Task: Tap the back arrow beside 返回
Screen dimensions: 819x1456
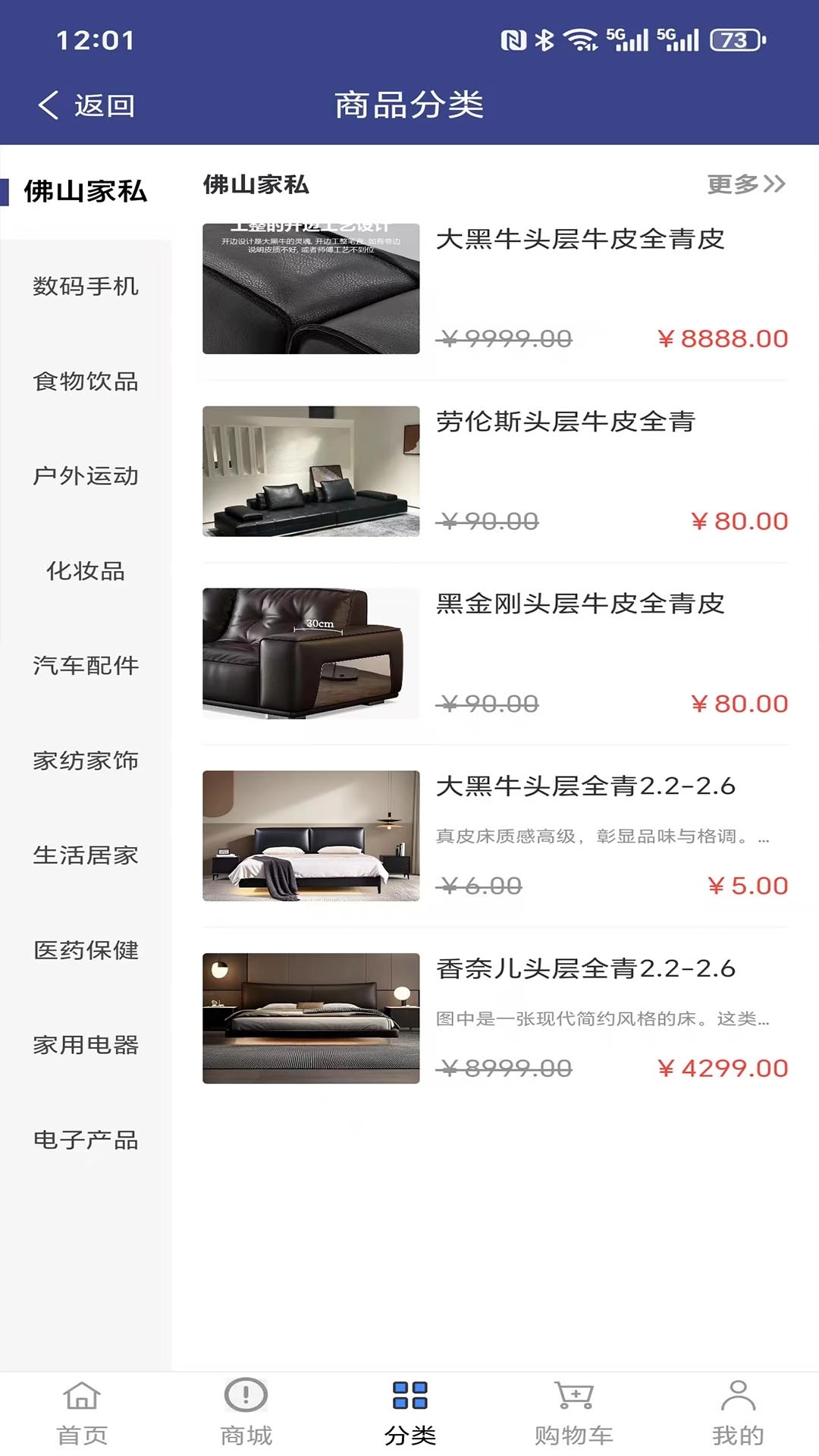Action: pyautogui.click(x=48, y=105)
